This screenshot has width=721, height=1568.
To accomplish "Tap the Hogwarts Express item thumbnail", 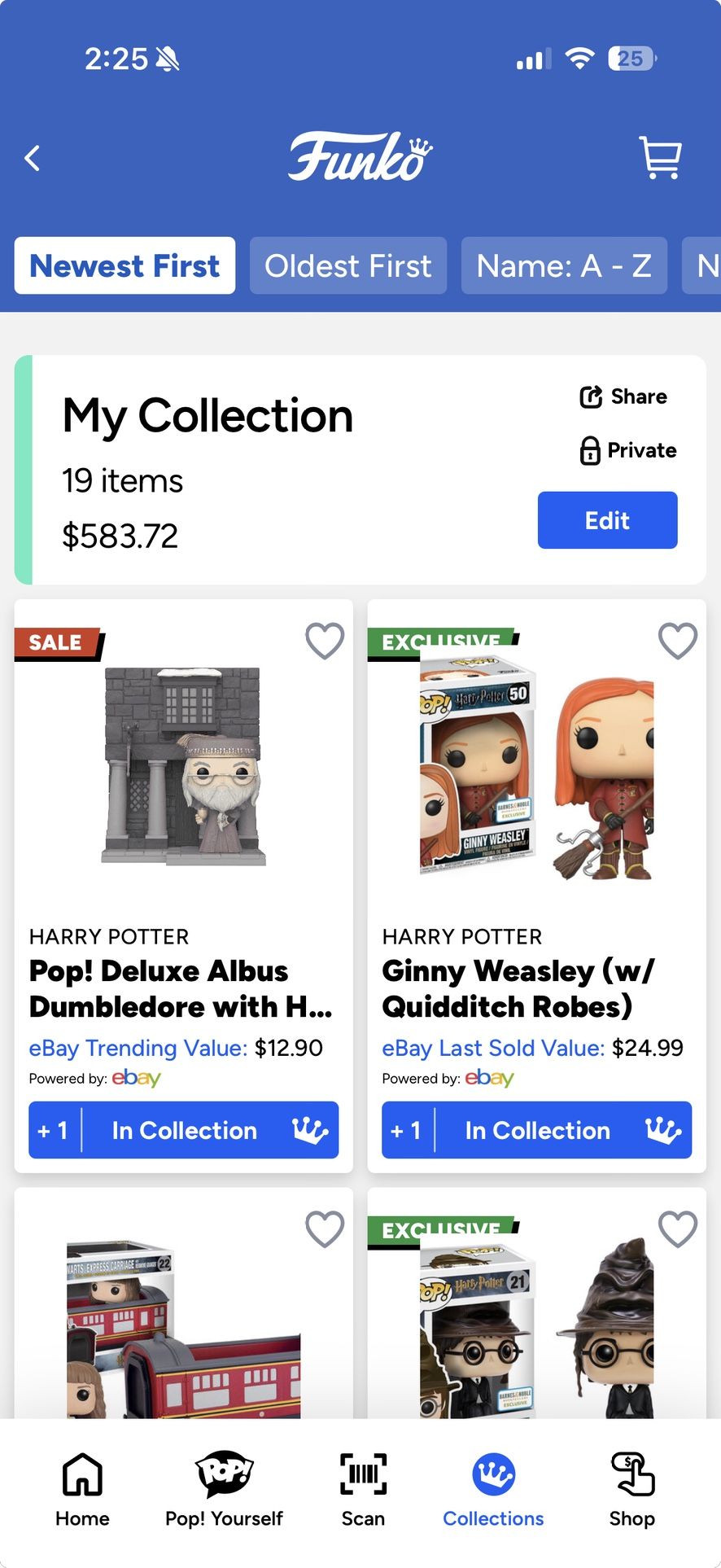I will coord(182,1343).
